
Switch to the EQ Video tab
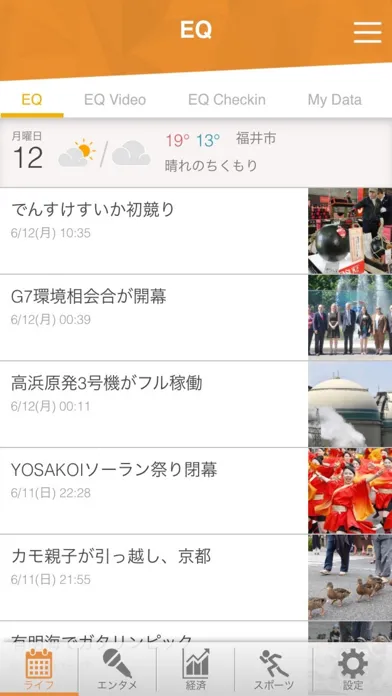(x=115, y=100)
